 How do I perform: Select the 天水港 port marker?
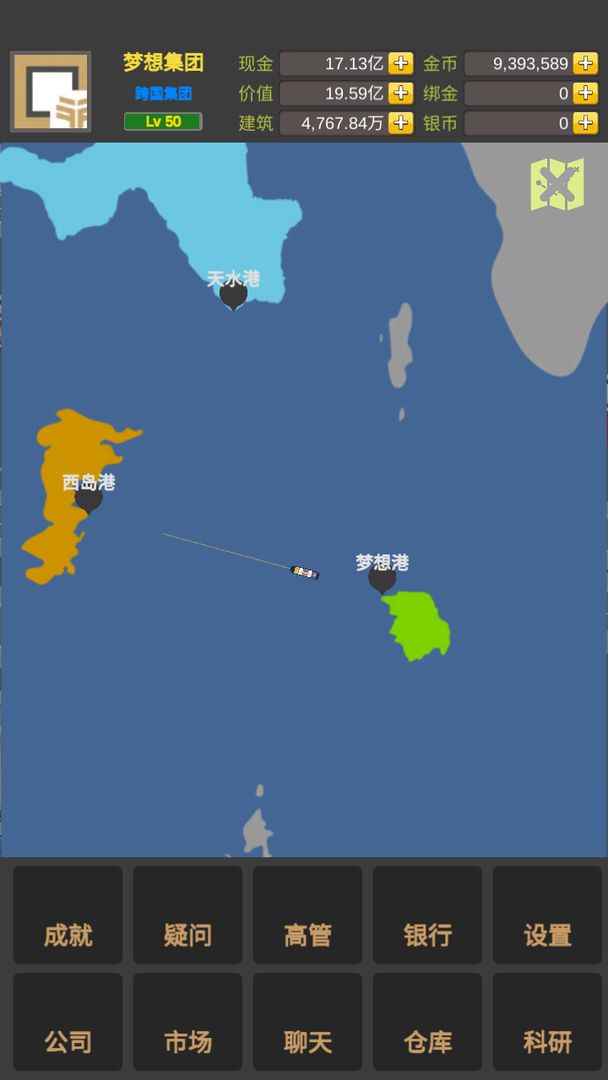(x=233, y=294)
